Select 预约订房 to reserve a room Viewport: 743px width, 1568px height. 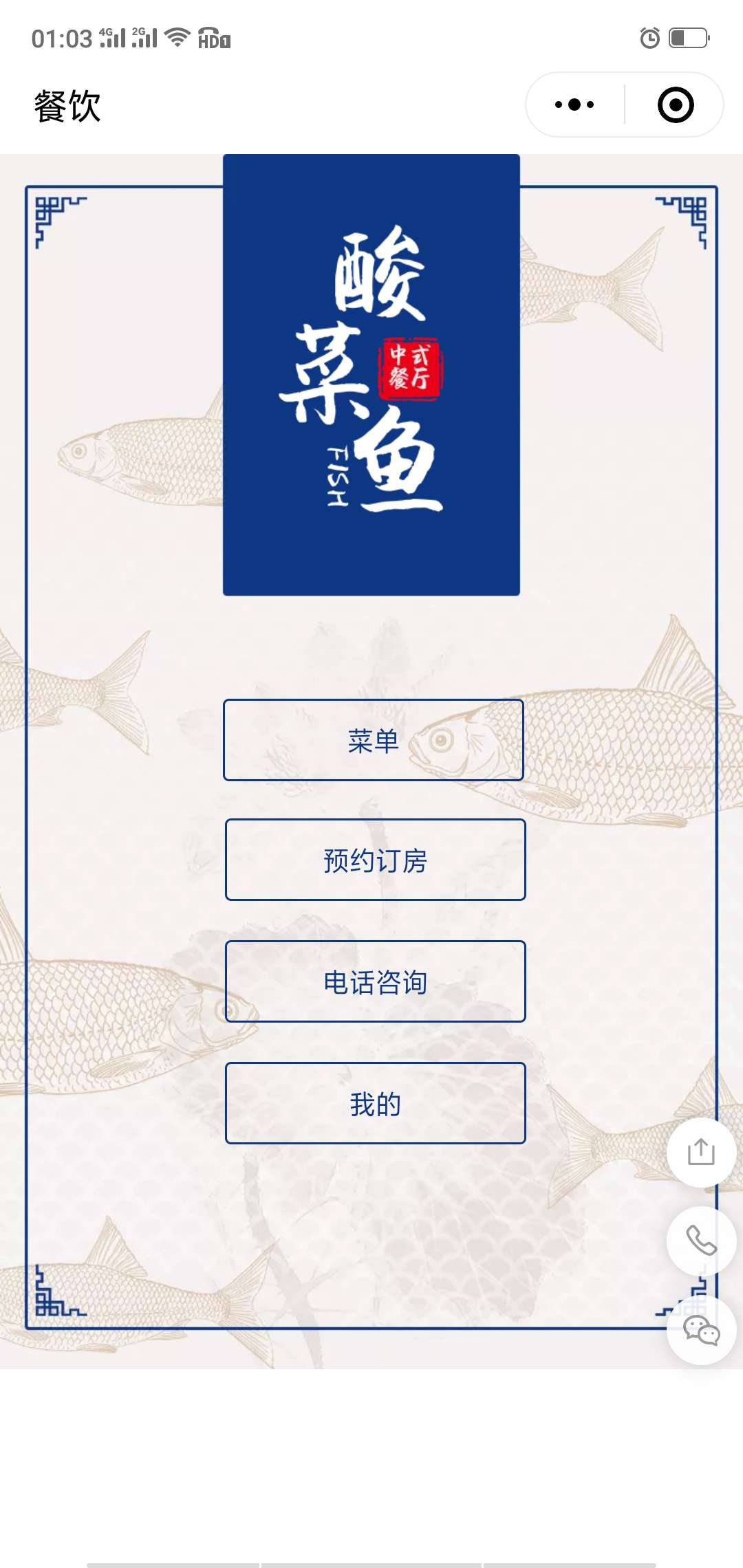(x=376, y=860)
